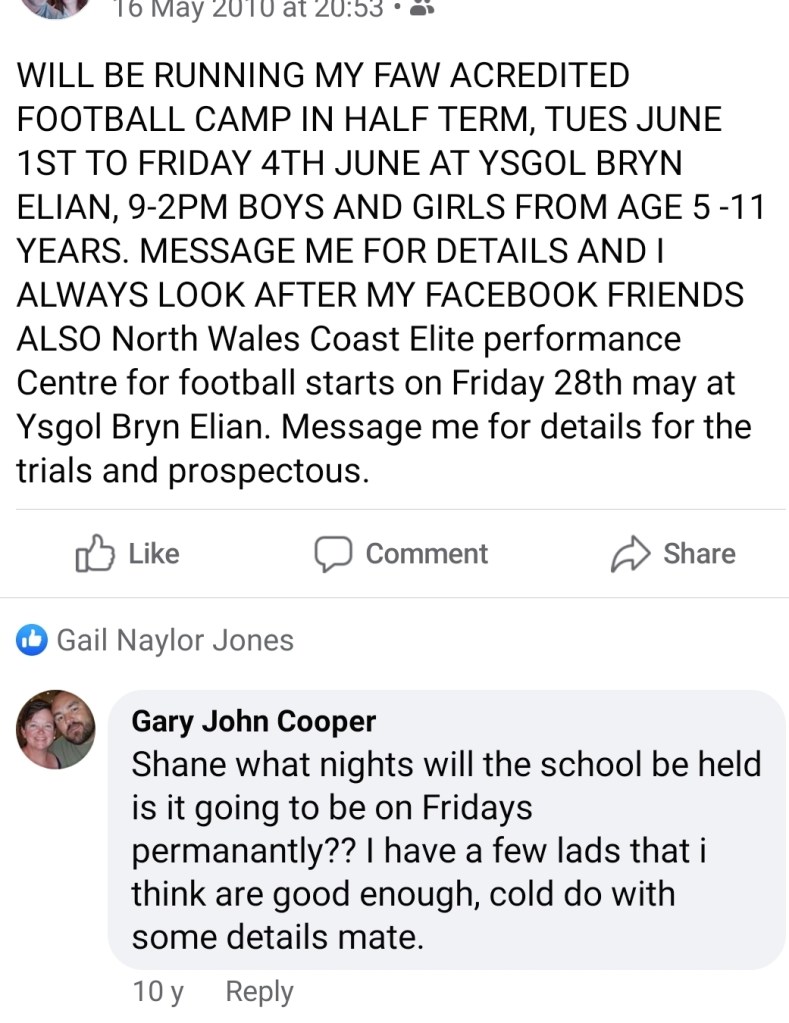Like this football camp post
The image size is (789, 1023).
[x=128, y=553]
